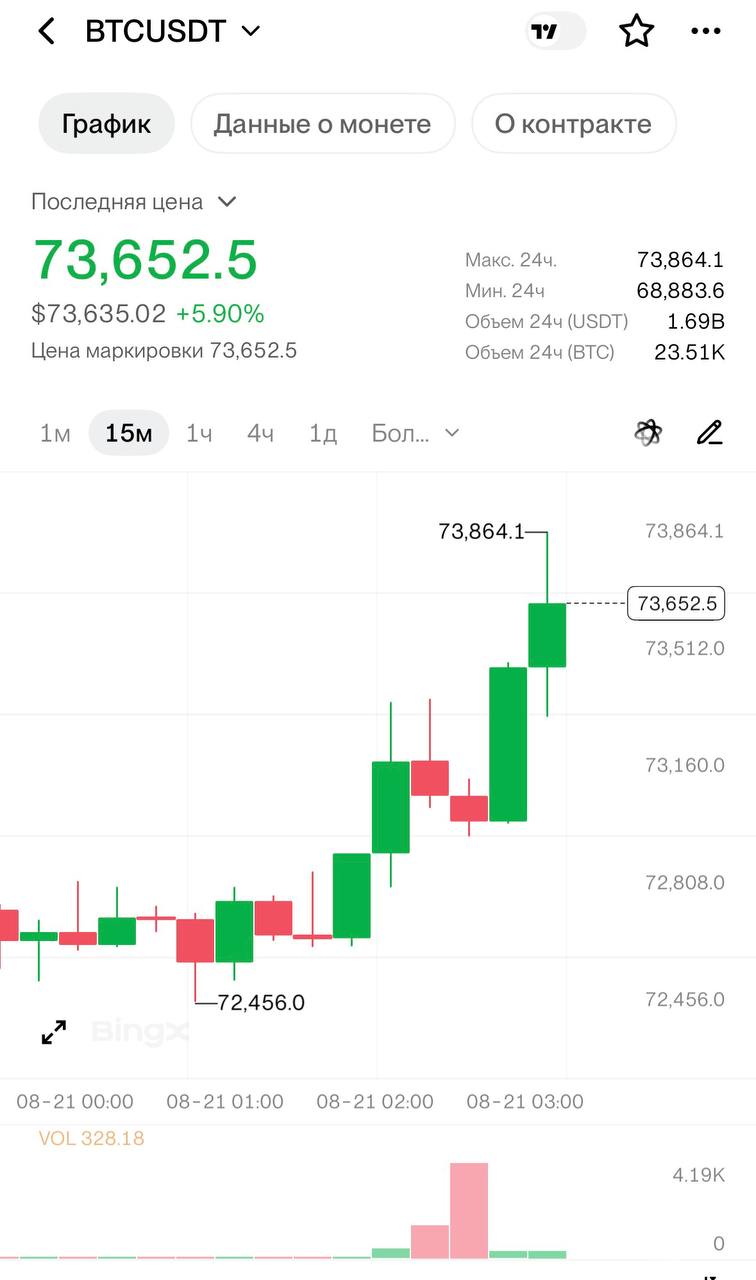Toggle the TradingView chart switch

coord(555,32)
